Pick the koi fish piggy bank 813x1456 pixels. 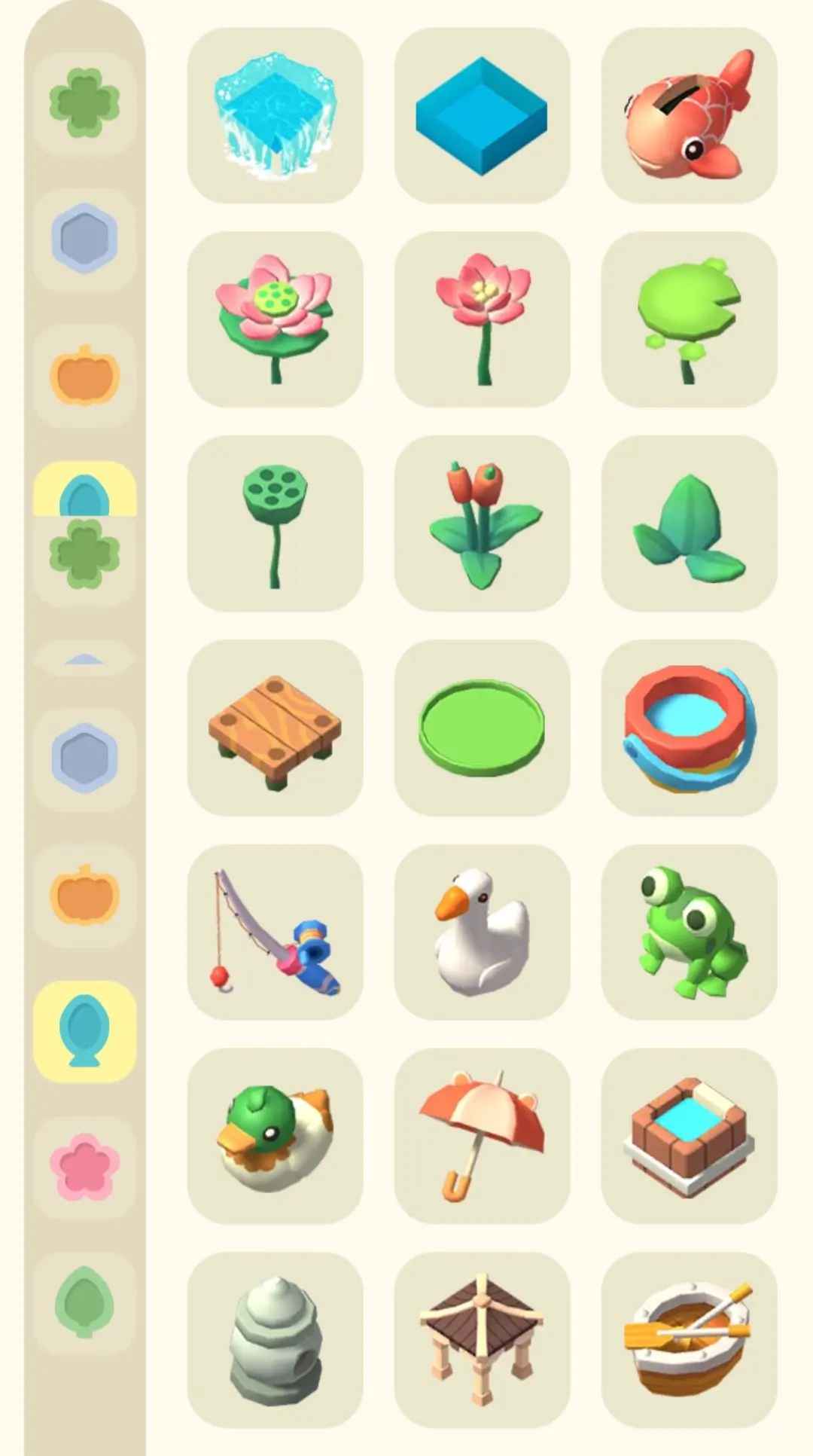[689, 115]
